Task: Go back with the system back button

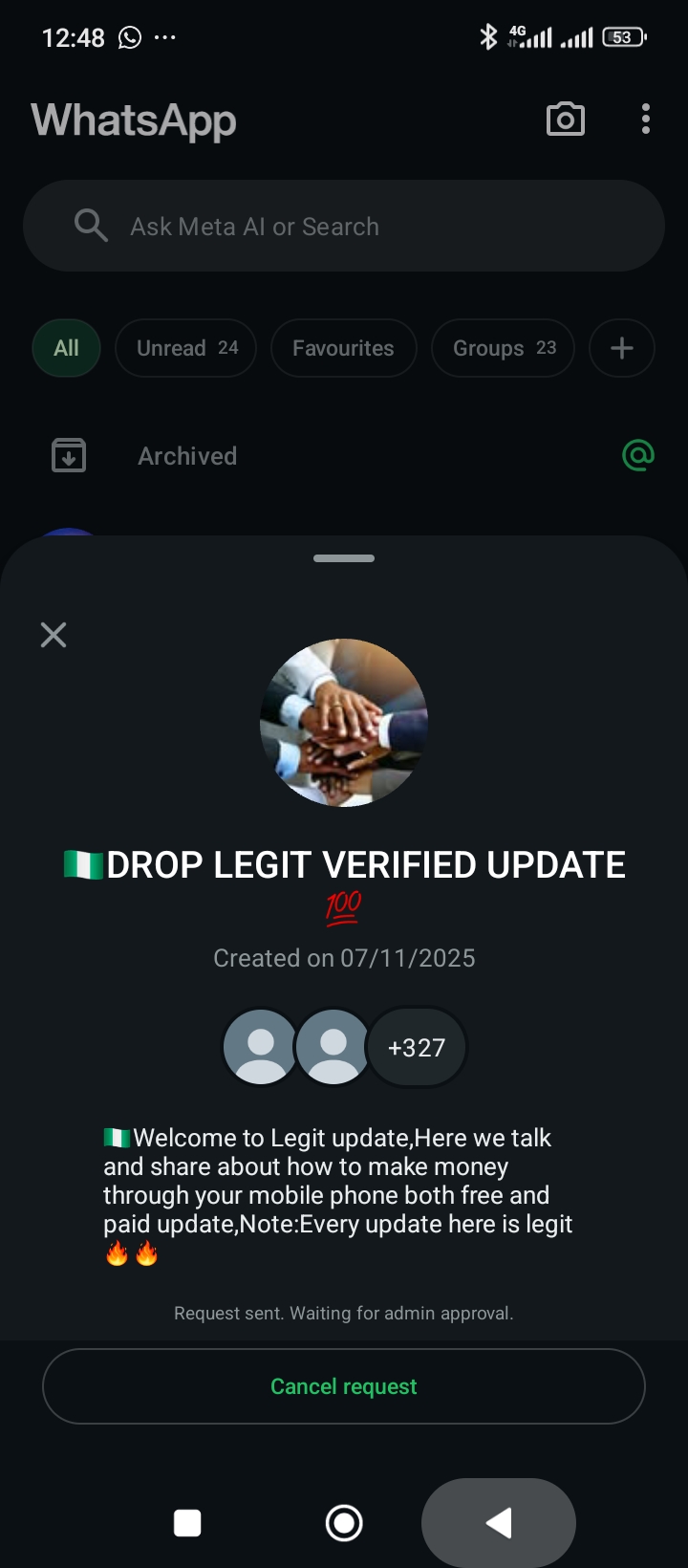Action: [499, 1523]
